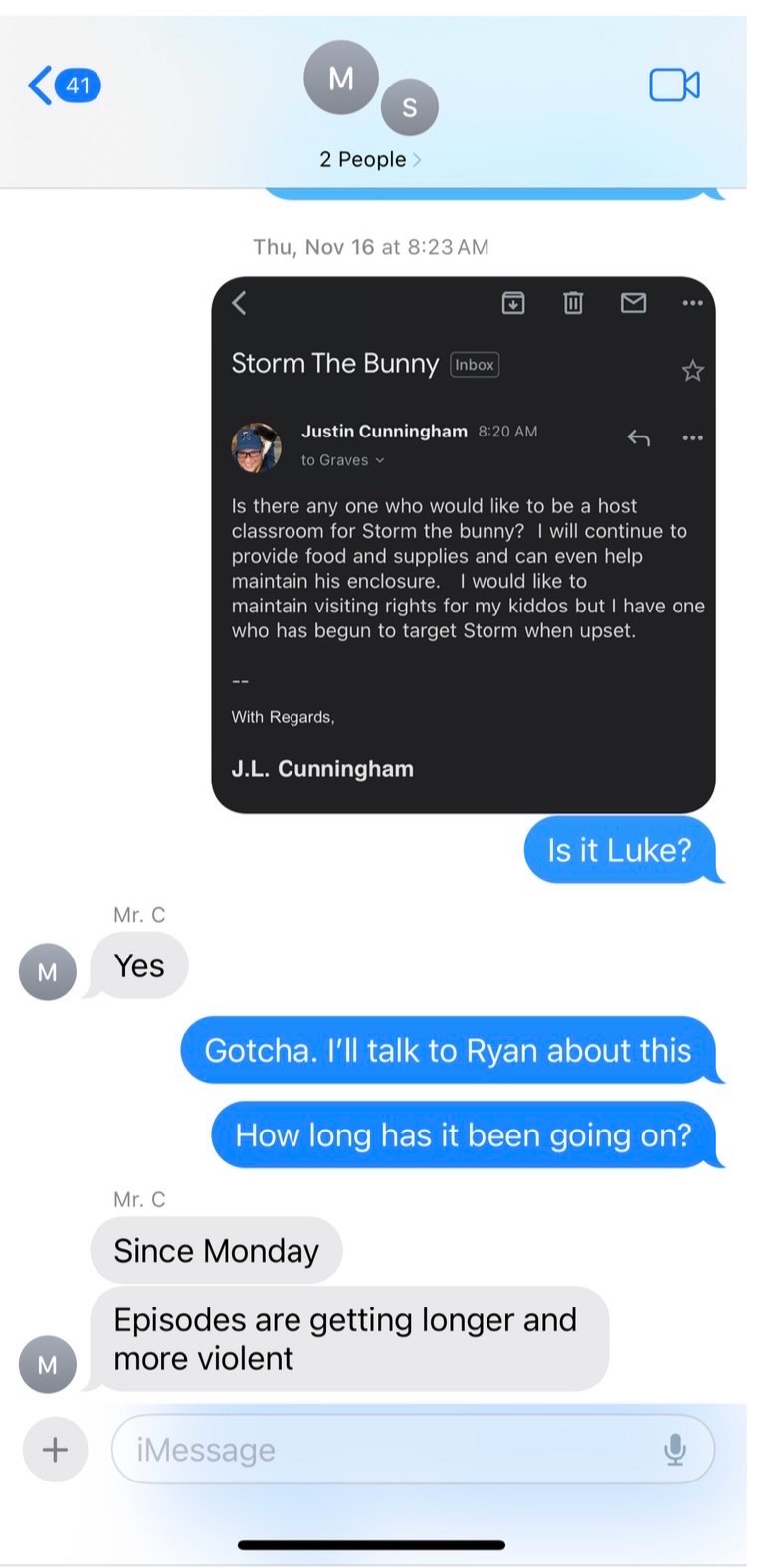Go back to the conversations list

62,86
